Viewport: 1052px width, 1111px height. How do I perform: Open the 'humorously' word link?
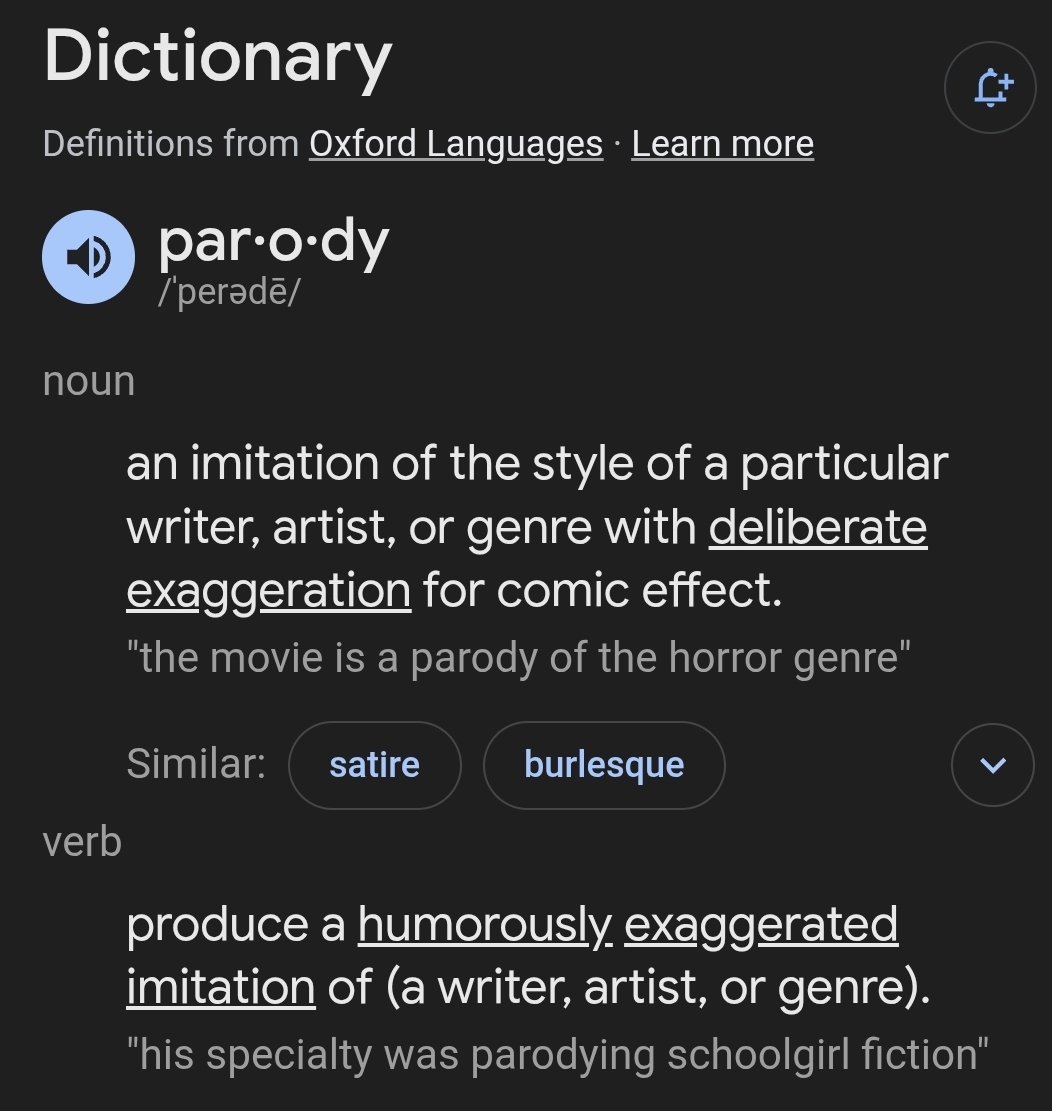tap(484, 924)
